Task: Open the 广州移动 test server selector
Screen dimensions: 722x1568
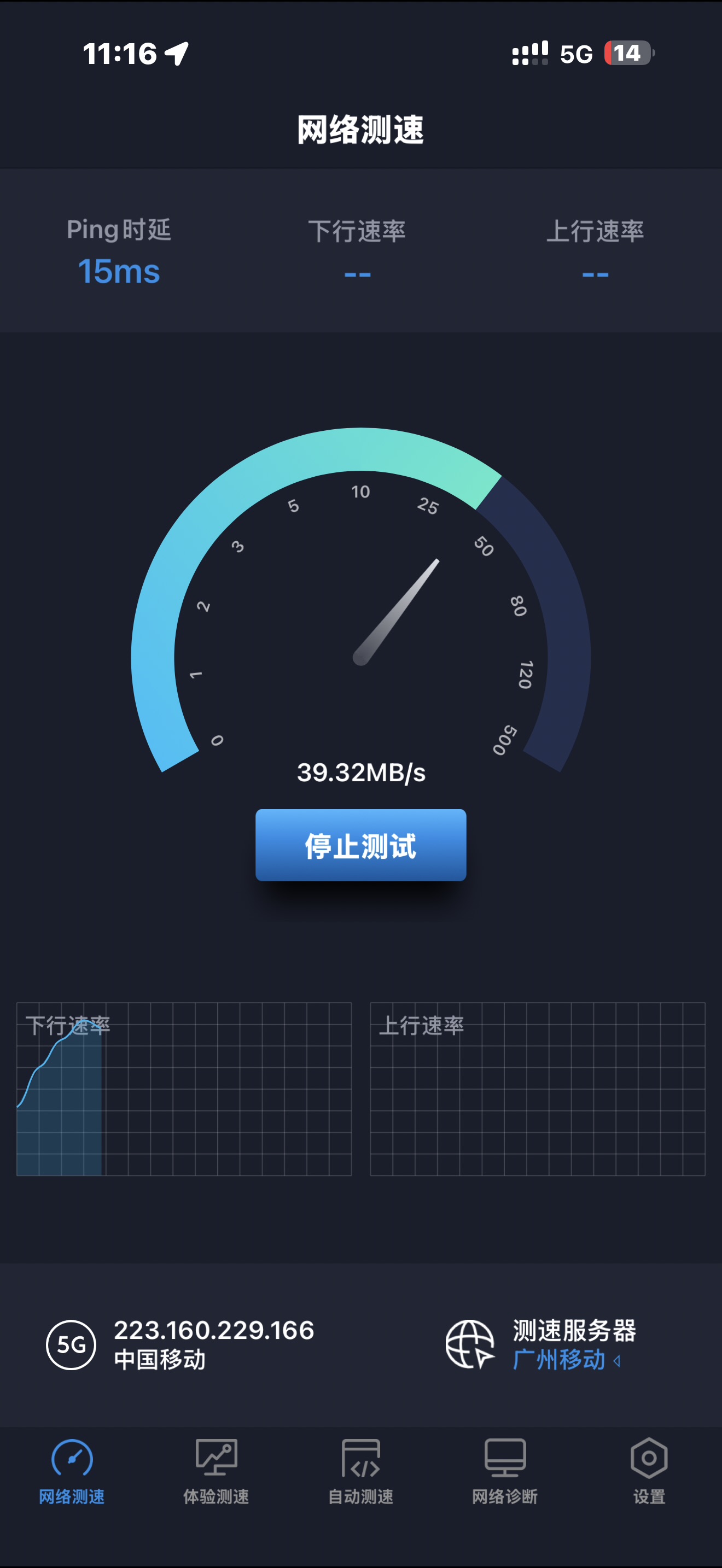Action: pos(566,1359)
